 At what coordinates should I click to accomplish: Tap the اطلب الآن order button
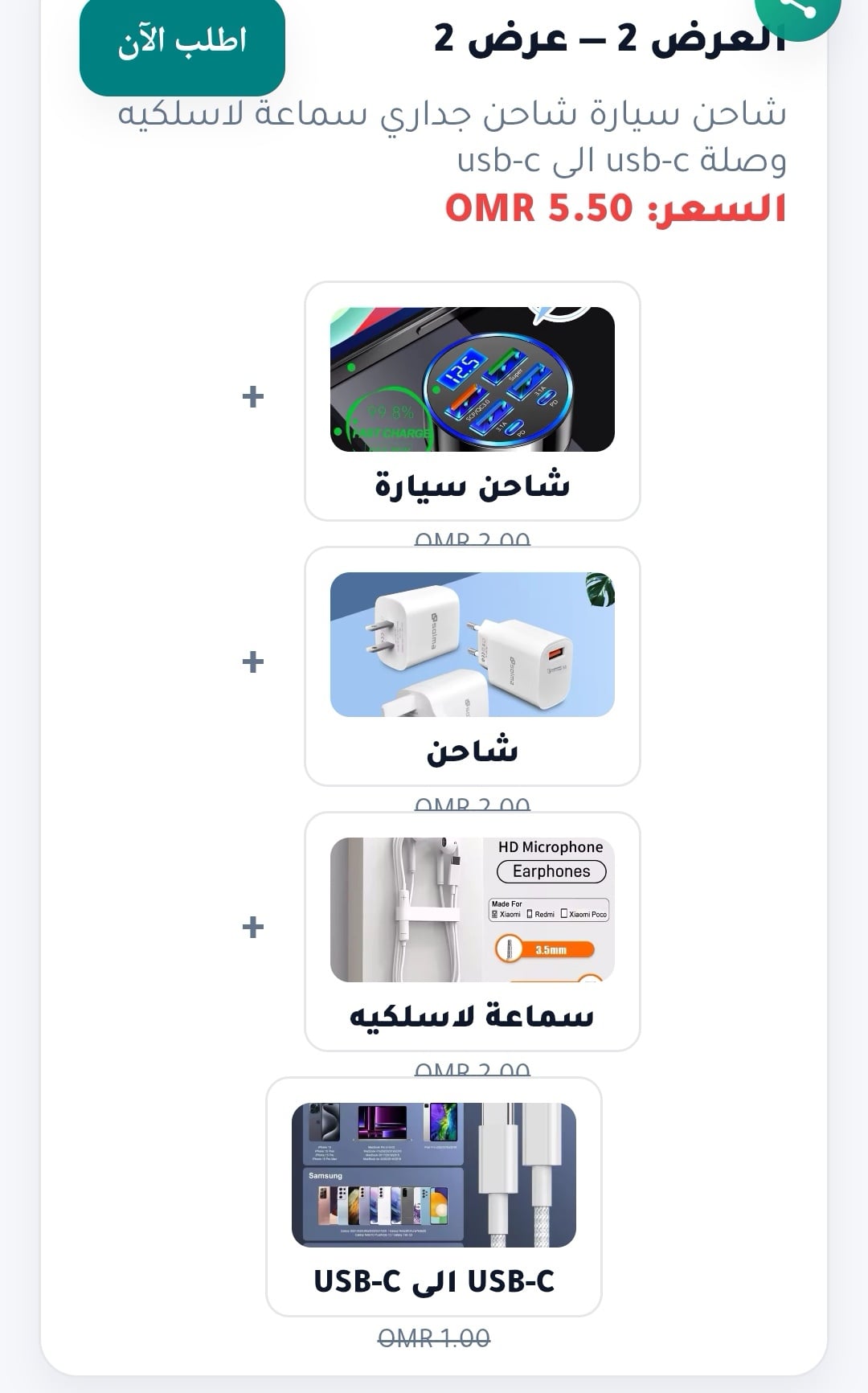click(182, 43)
